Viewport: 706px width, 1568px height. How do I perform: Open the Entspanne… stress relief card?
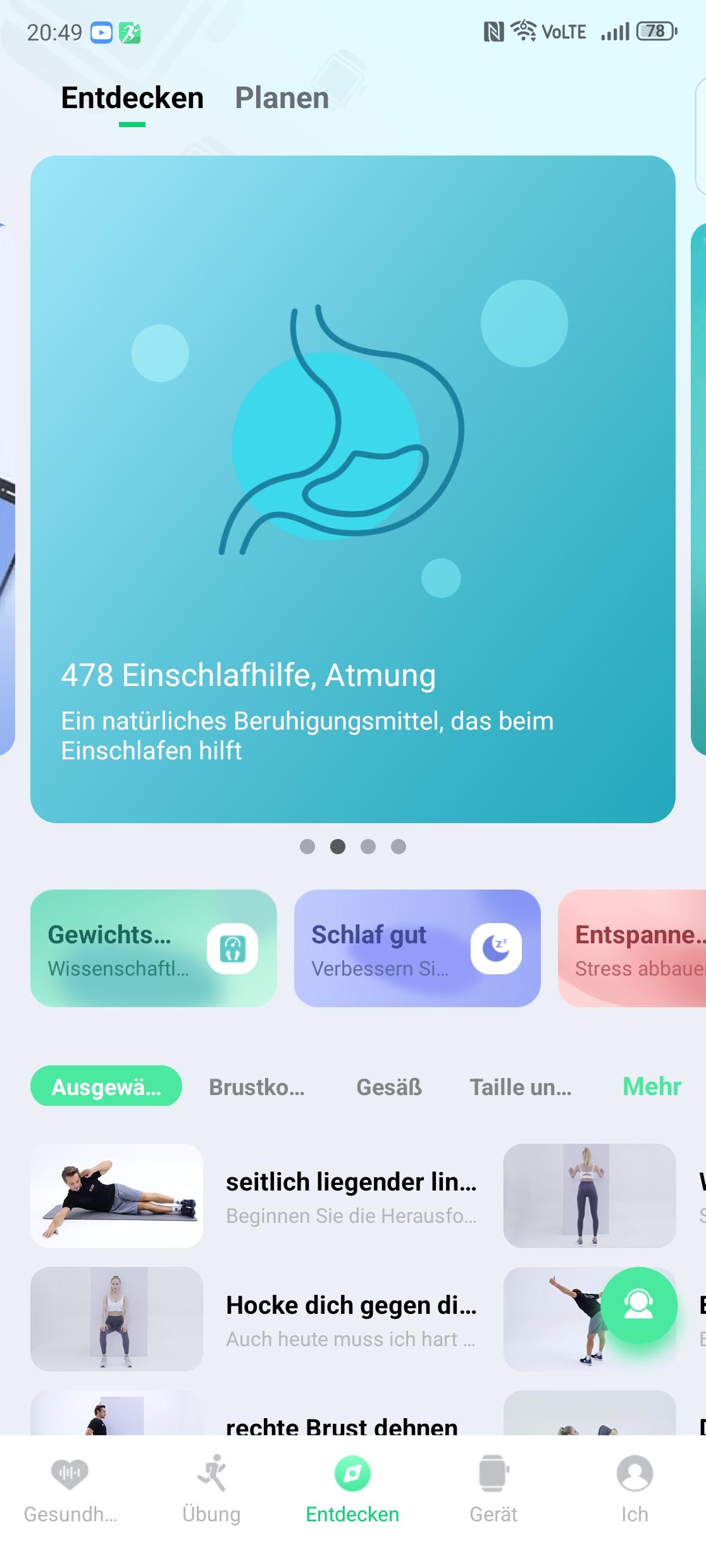(x=633, y=948)
